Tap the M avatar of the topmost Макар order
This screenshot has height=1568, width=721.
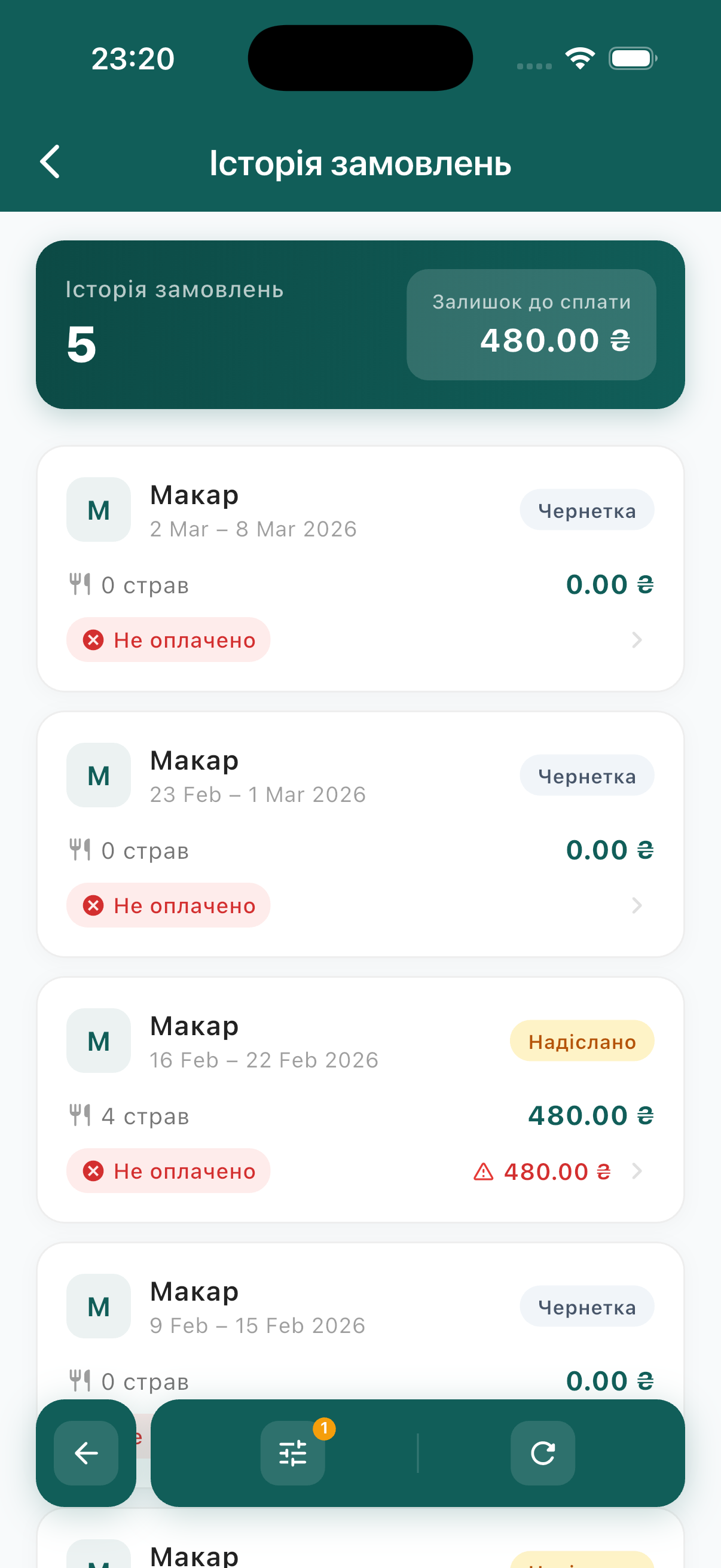point(98,510)
